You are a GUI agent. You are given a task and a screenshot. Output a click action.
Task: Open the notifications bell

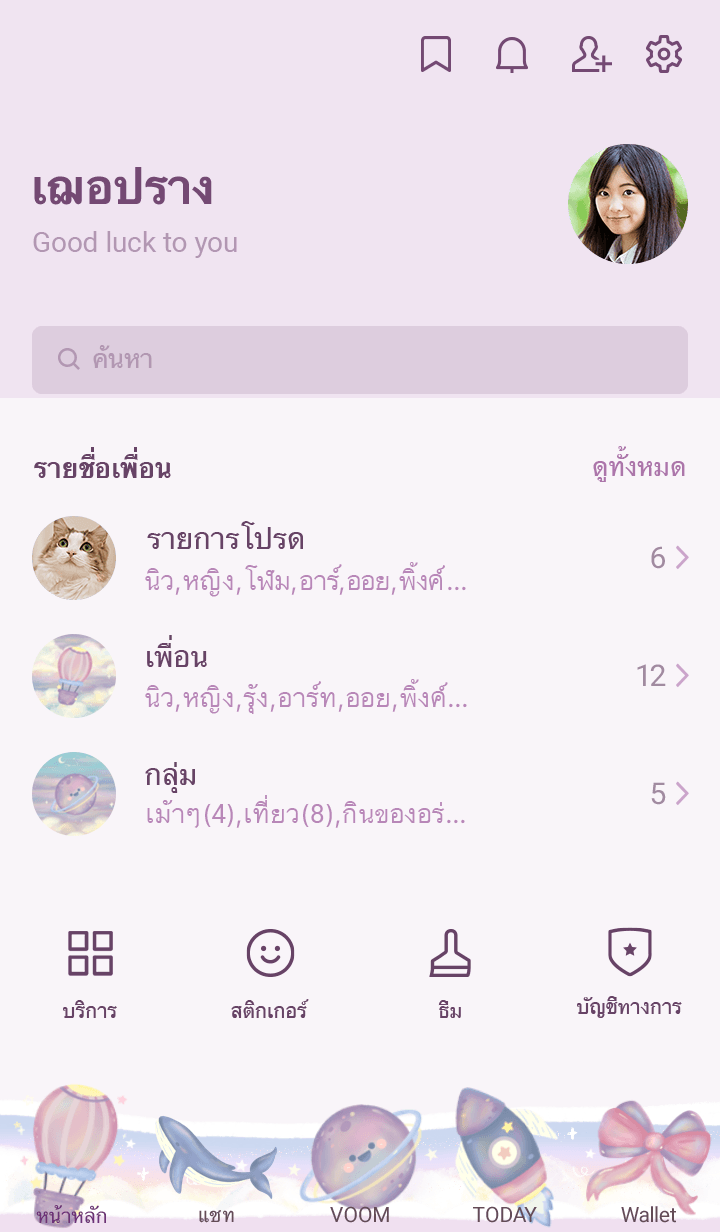[x=512, y=54]
